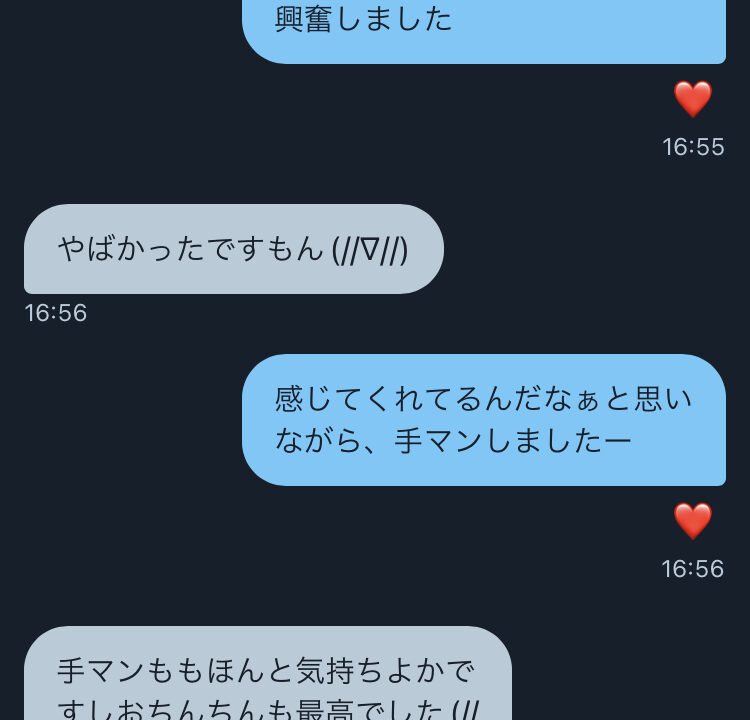Tap the heart reaction above the 16:56 timestamp

pyautogui.click(x=692, y=521)
